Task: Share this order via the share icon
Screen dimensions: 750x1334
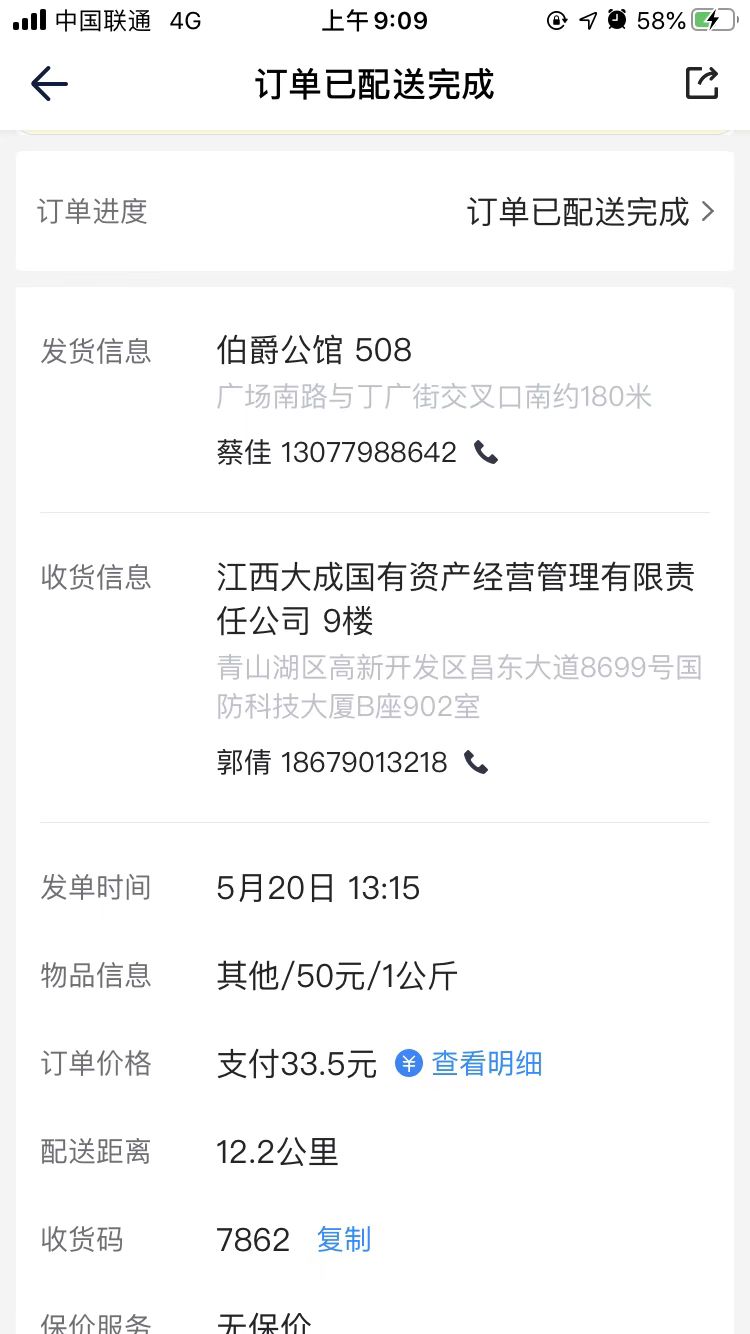Action: point(702,83)
